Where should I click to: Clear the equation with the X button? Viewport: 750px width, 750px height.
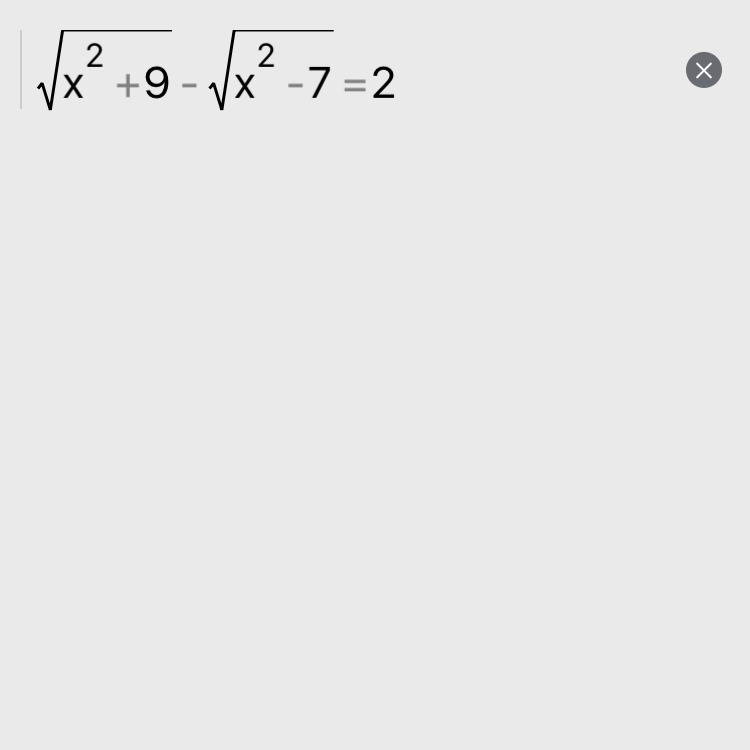click(704, 70)
